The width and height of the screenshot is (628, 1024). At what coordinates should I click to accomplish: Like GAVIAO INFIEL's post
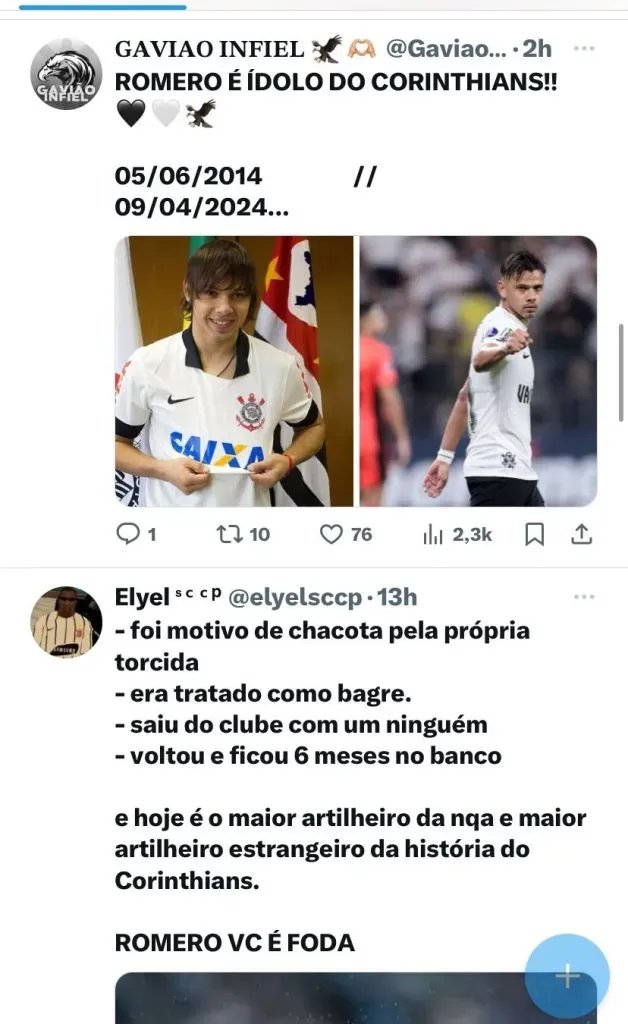click(x=332, y=535)
